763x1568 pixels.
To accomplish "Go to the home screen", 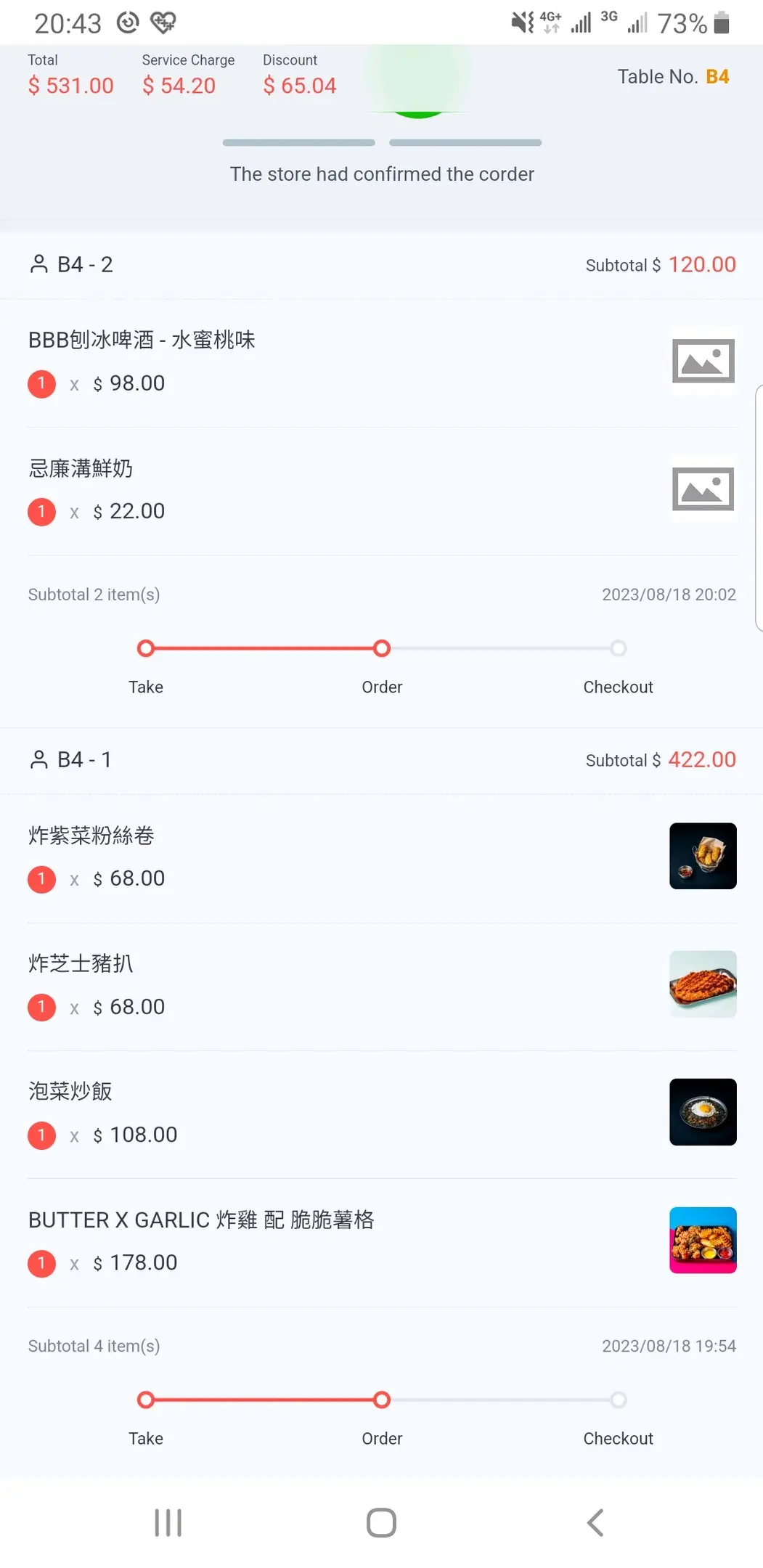I will coord(381,1522).
